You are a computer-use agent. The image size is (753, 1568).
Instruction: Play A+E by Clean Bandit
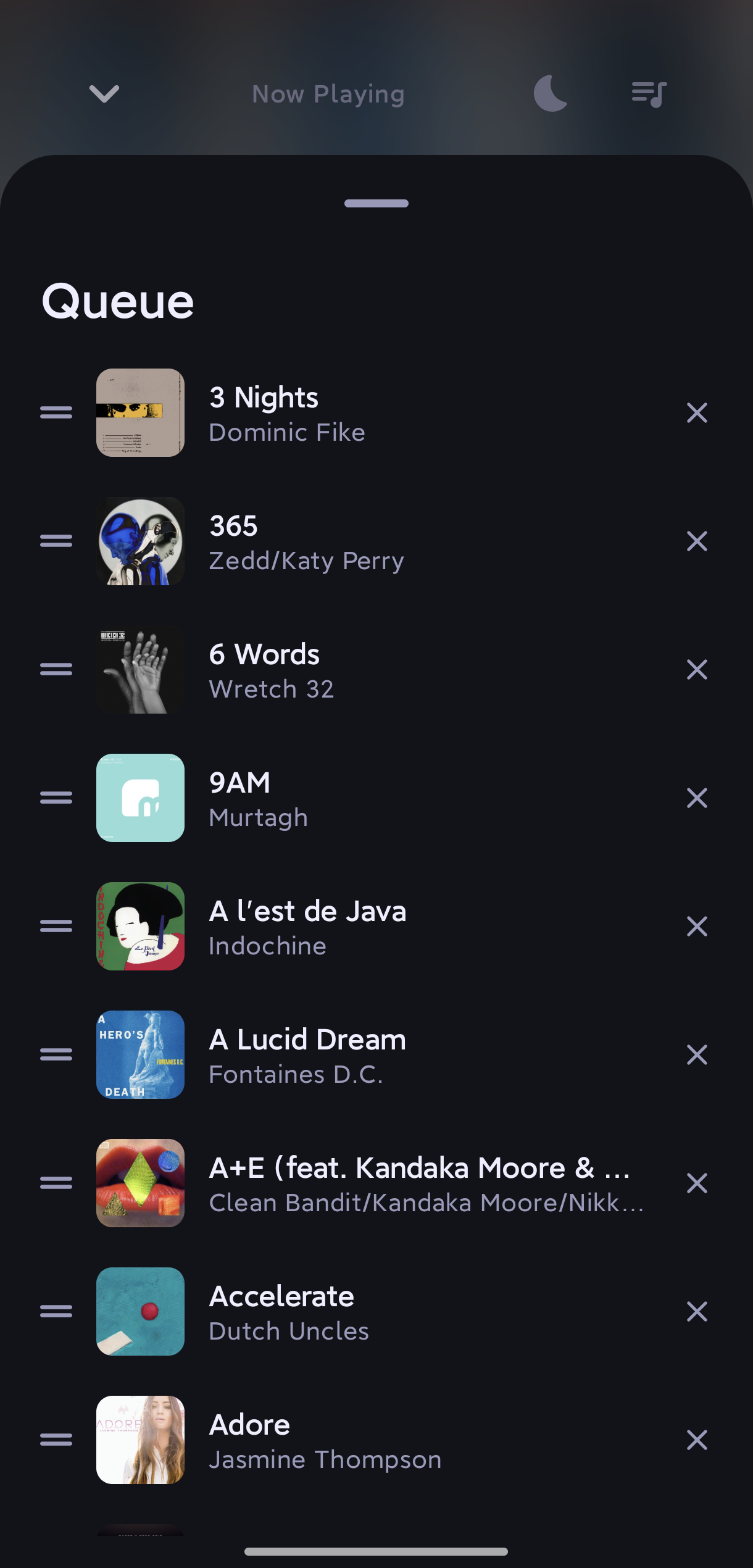[x=376, y=1183]
